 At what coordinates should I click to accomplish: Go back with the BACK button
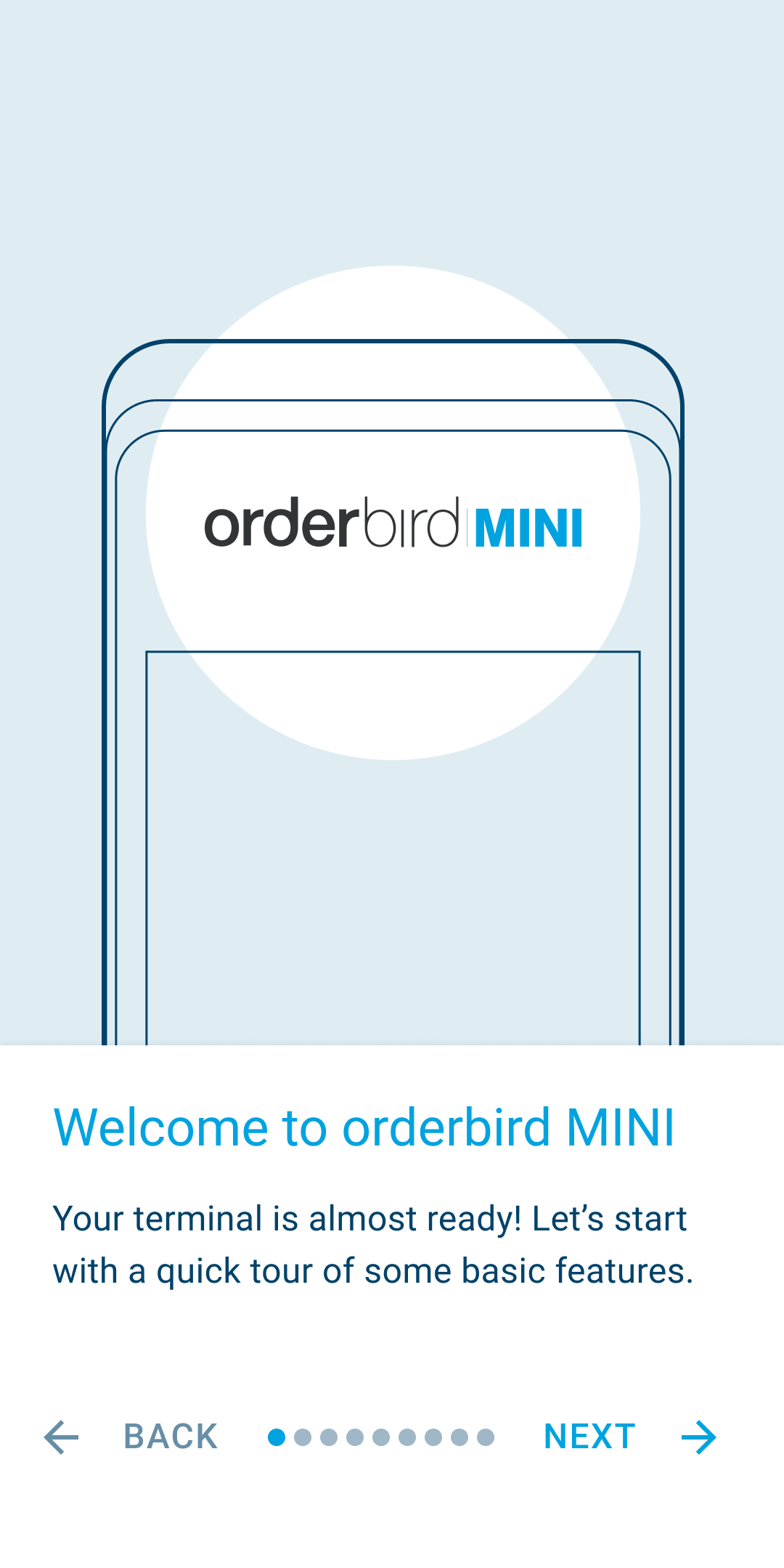pos(171,1437)
